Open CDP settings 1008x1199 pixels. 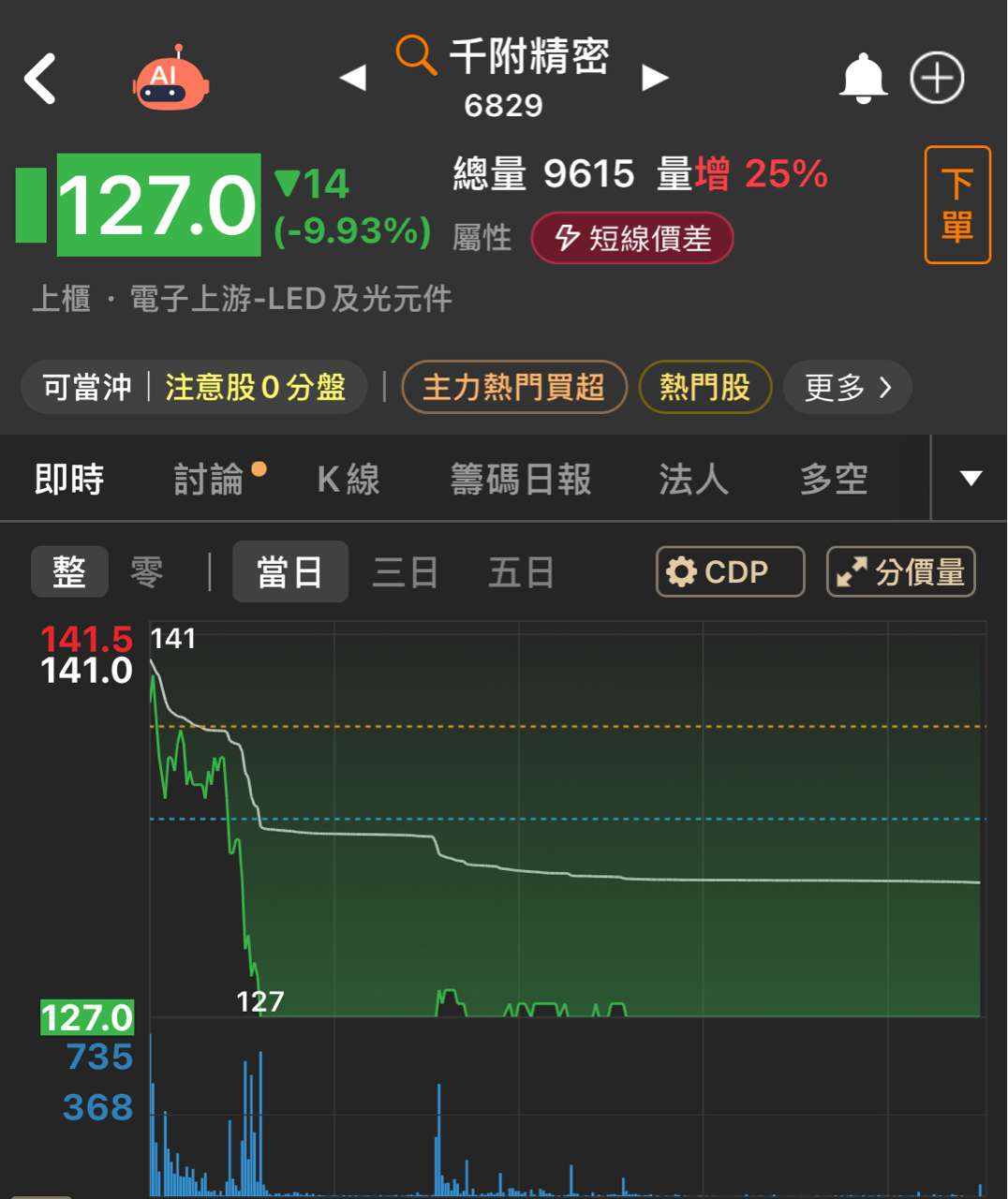(x=730, y=571)
